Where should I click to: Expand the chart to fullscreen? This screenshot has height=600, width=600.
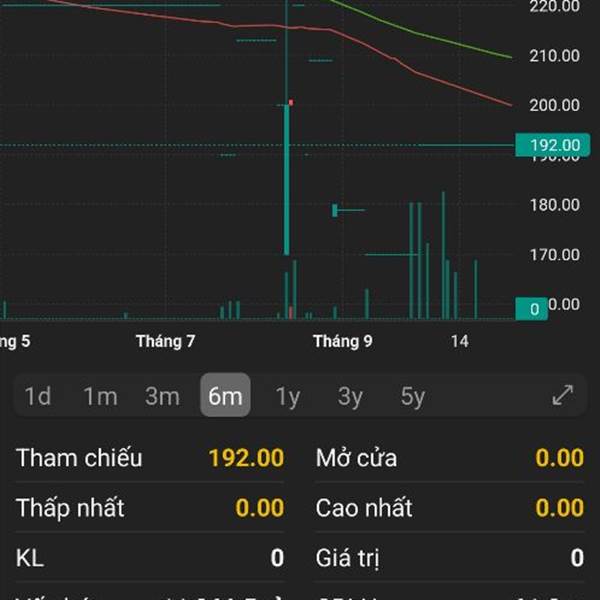563,395
